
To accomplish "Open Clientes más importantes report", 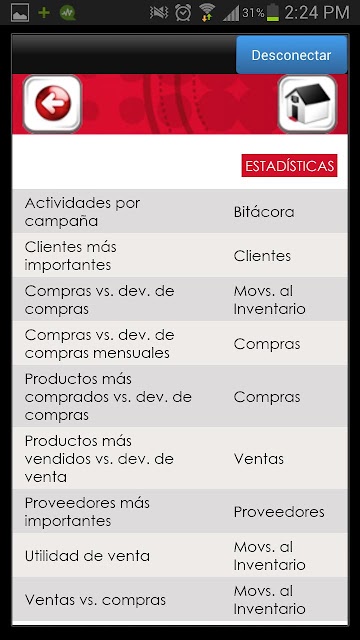I will (x=180, y=255).
